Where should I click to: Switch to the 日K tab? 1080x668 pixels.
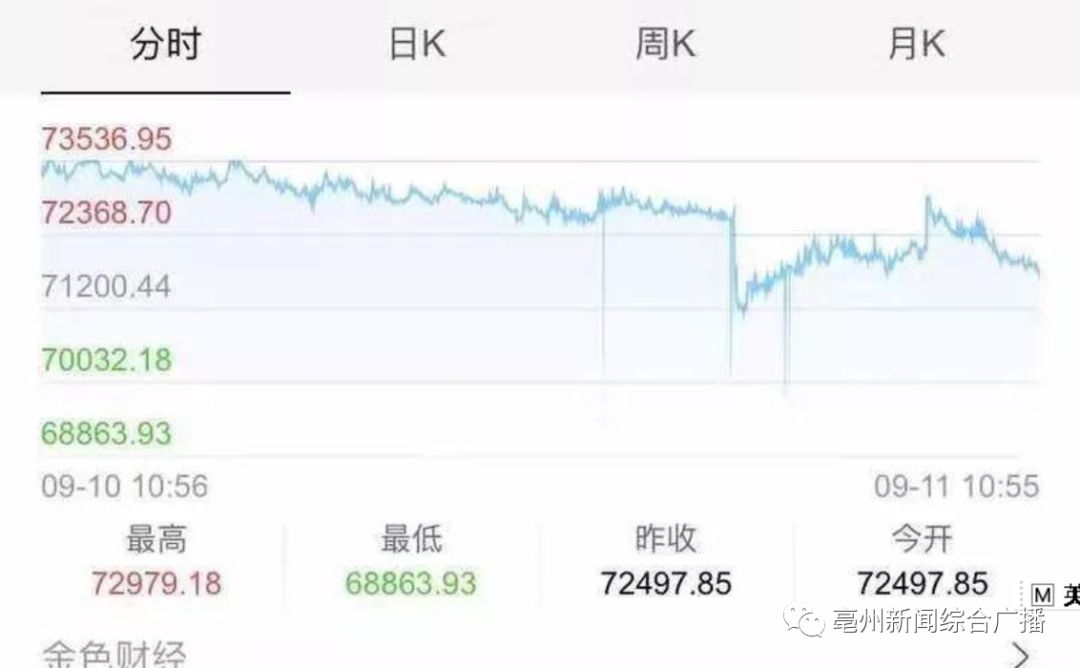click(x=417, y=45)
